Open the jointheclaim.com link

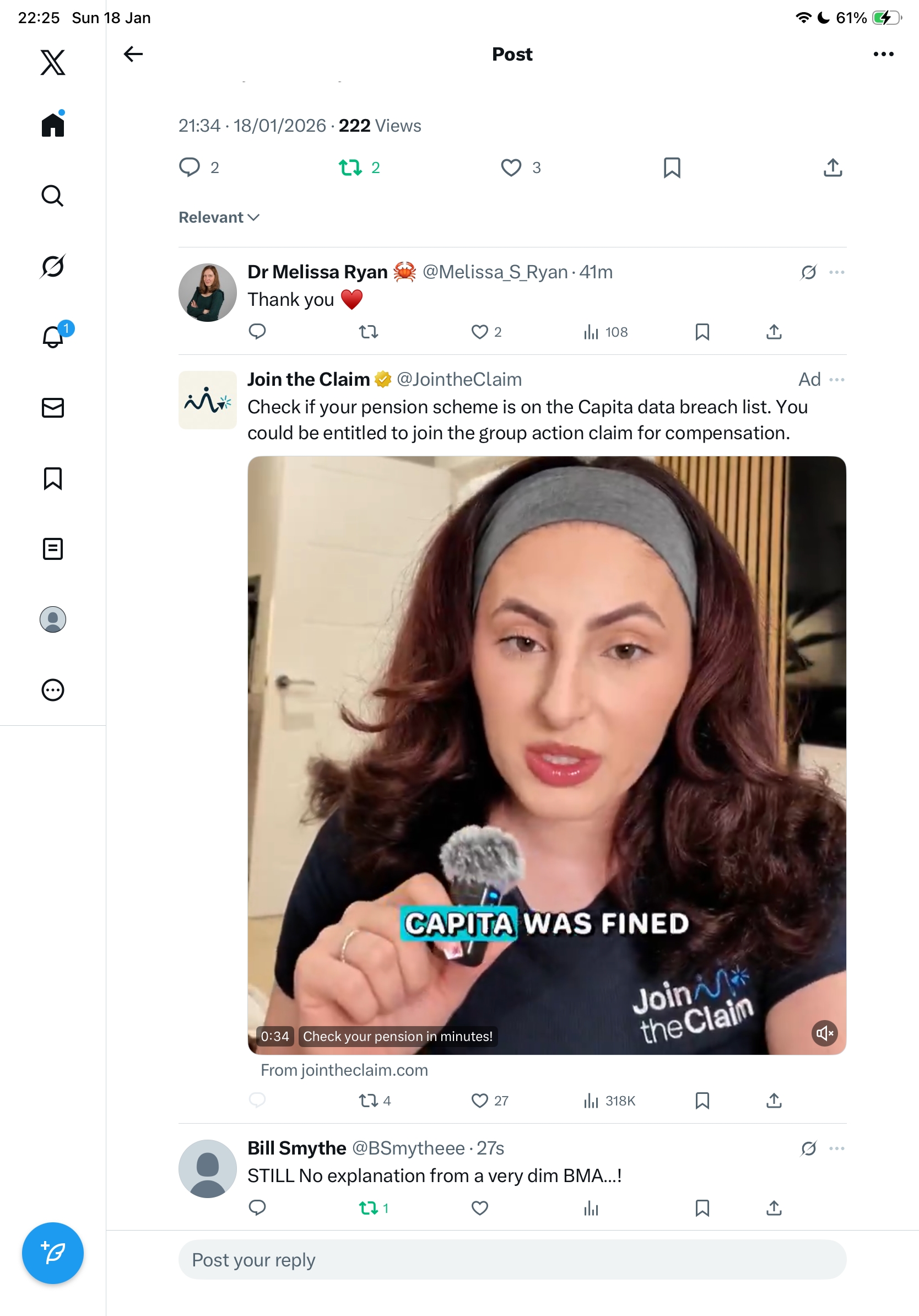point(344,1070)
